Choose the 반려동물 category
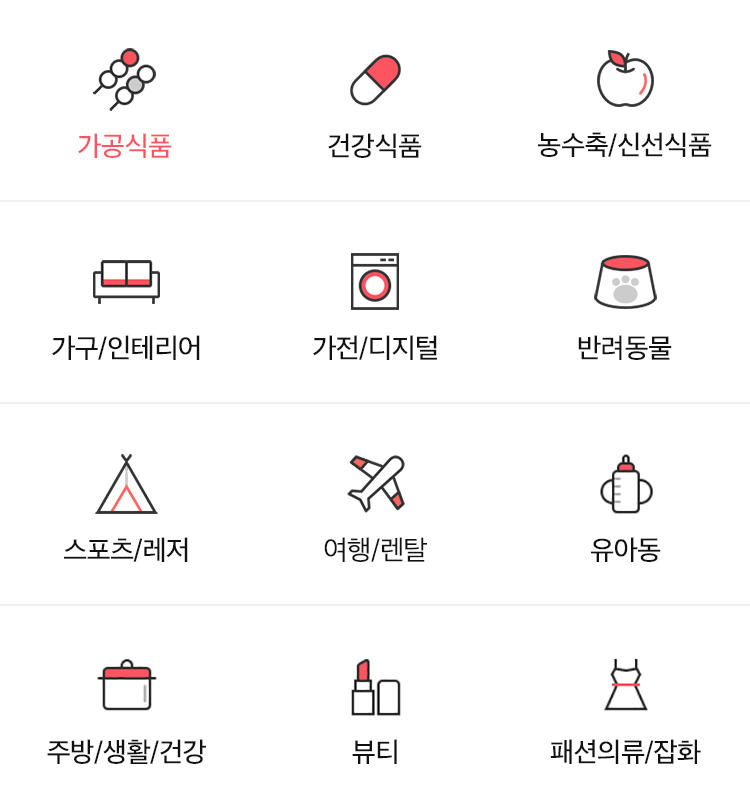The height and width of the screenshot is (806, 750). [x=625, y=305]
